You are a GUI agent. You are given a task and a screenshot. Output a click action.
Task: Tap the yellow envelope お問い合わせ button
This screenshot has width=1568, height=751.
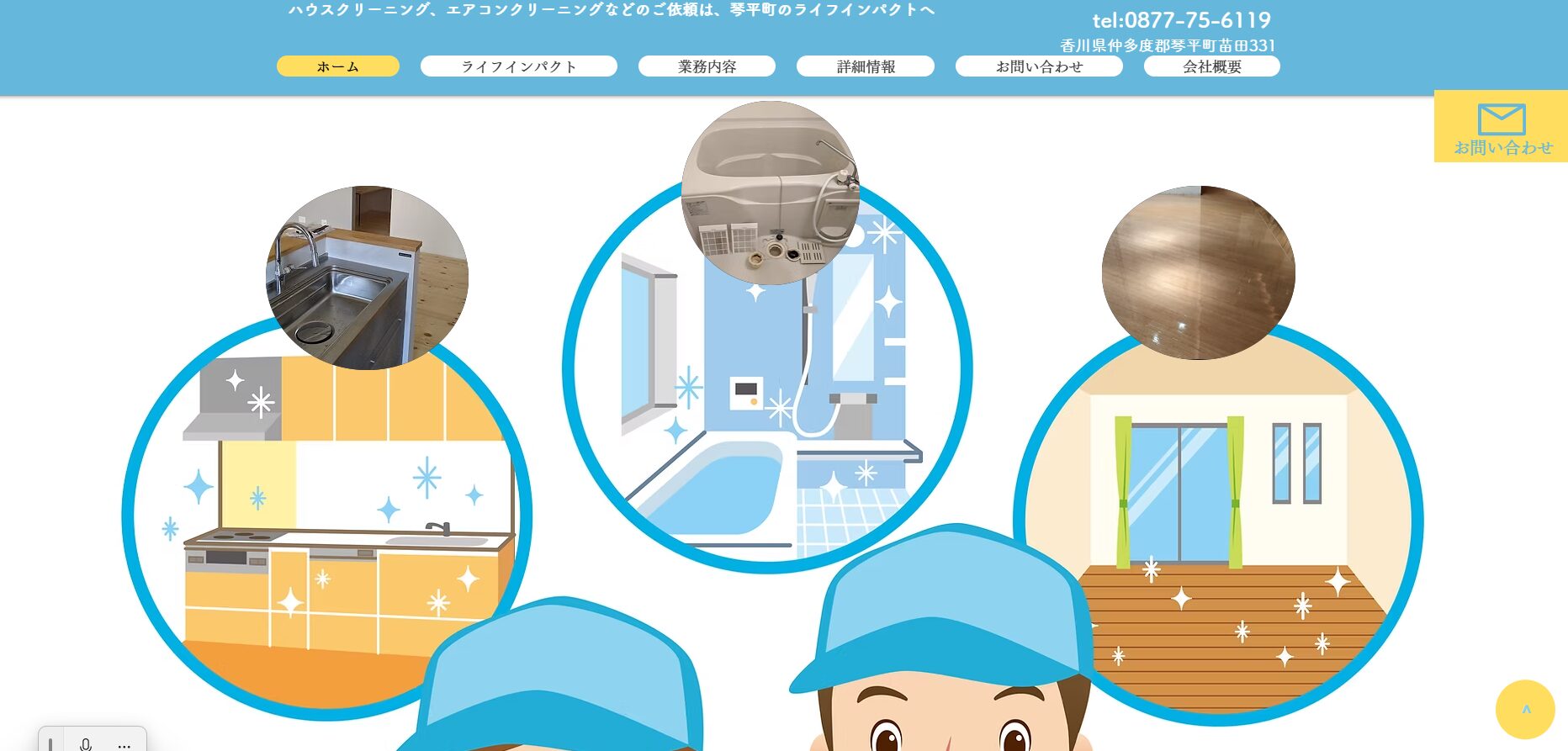click(x=1502, y=127)
